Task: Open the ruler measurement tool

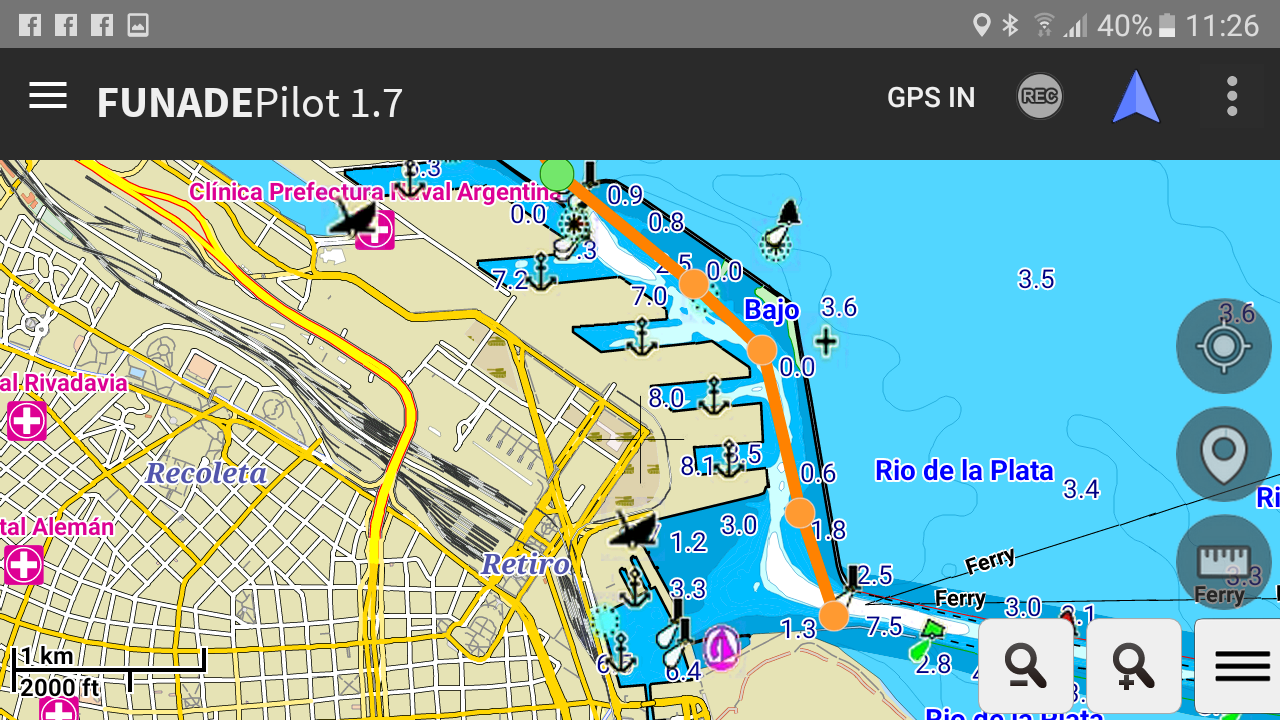Action: (x=1223, y=563)
